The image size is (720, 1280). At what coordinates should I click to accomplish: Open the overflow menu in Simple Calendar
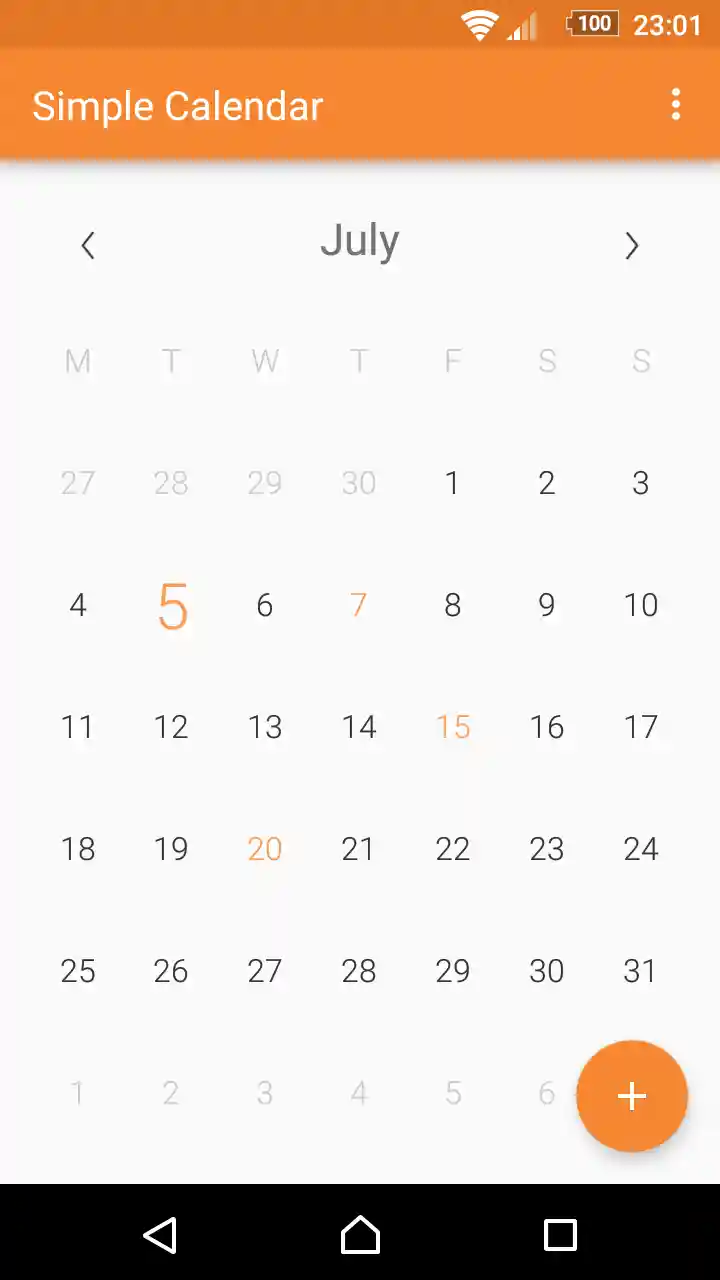click(676, 105)
